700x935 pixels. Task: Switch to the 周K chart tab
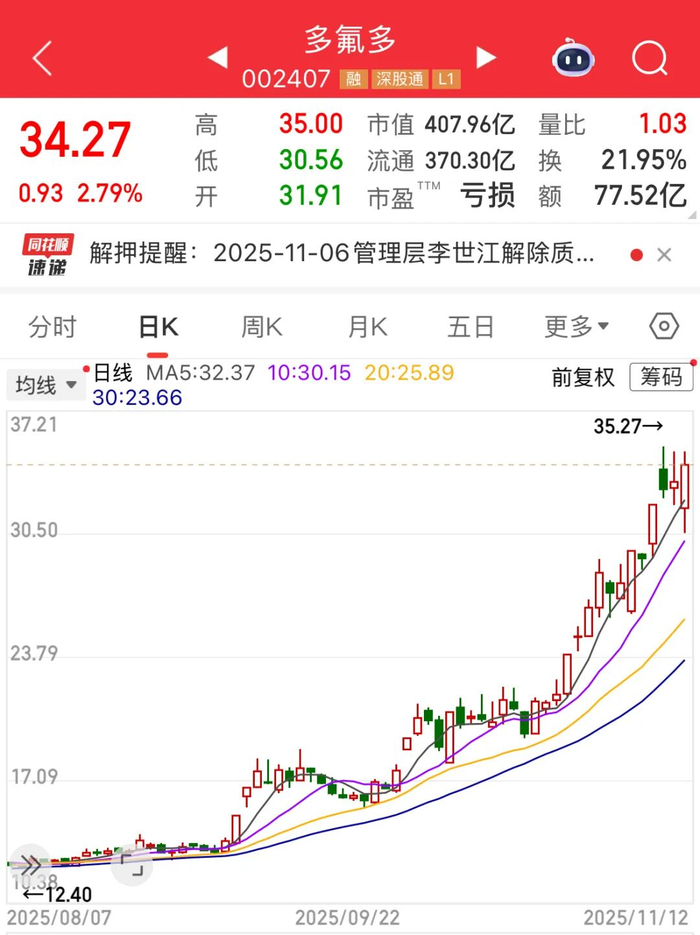pos(262,327)
